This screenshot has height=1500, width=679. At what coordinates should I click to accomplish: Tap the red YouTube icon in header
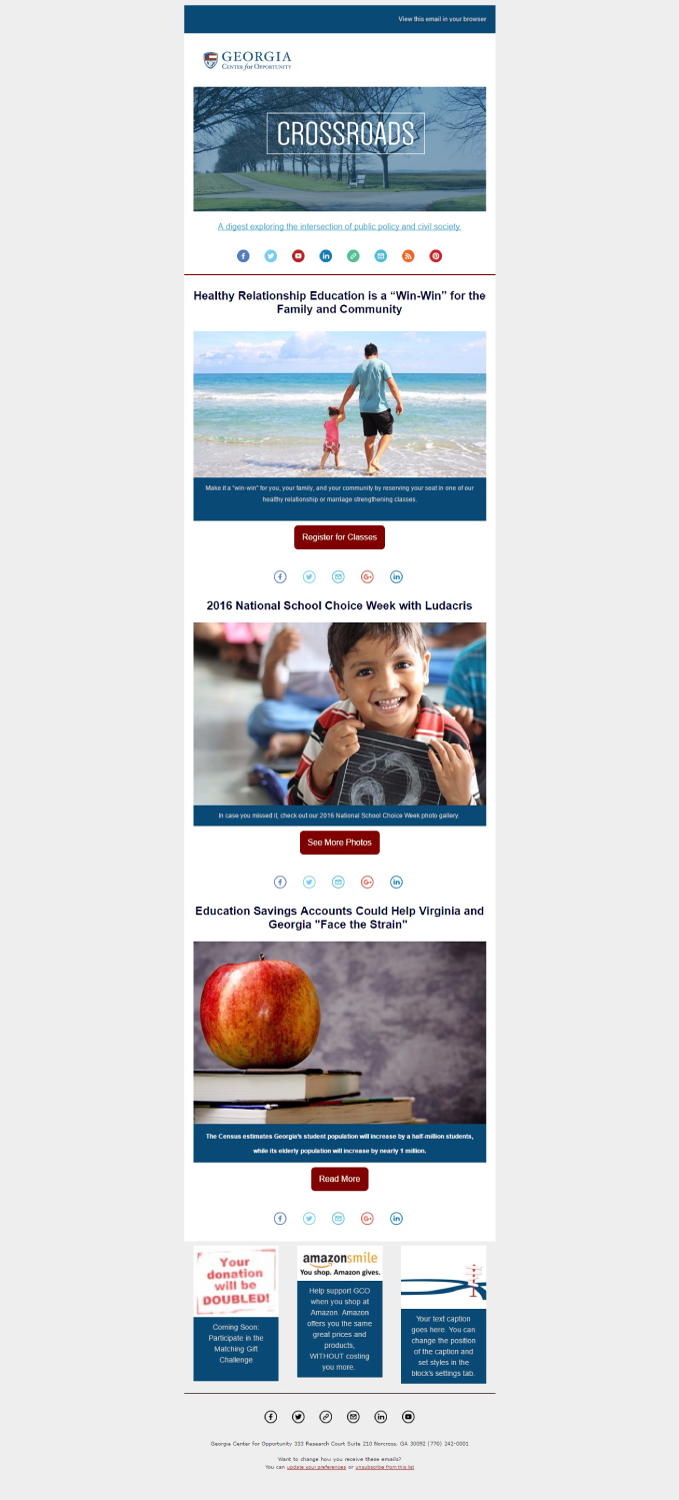[298, 256]
